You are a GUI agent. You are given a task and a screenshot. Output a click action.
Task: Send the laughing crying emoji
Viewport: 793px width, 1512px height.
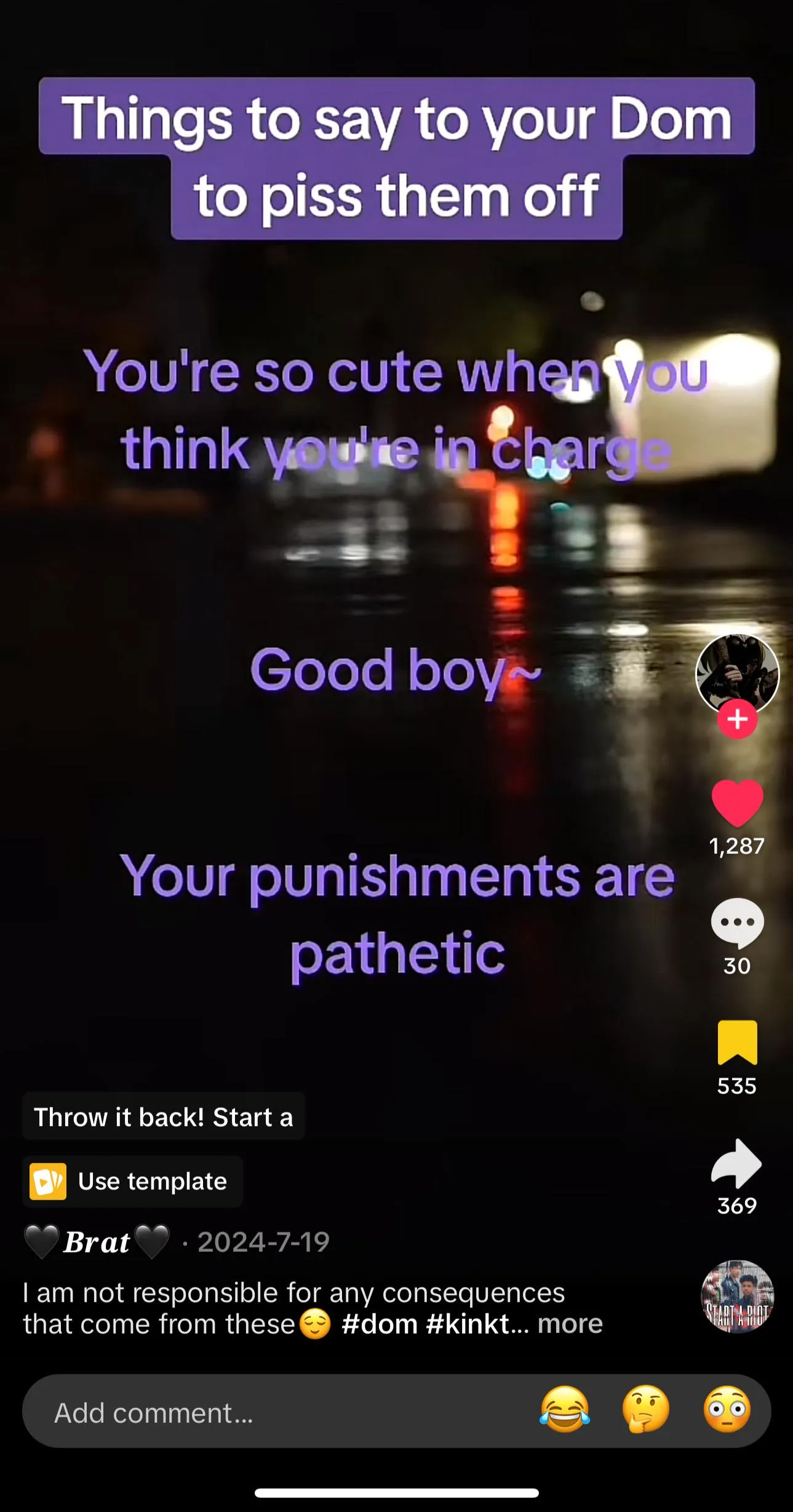pyautogui.click(x=564, y=1409)
